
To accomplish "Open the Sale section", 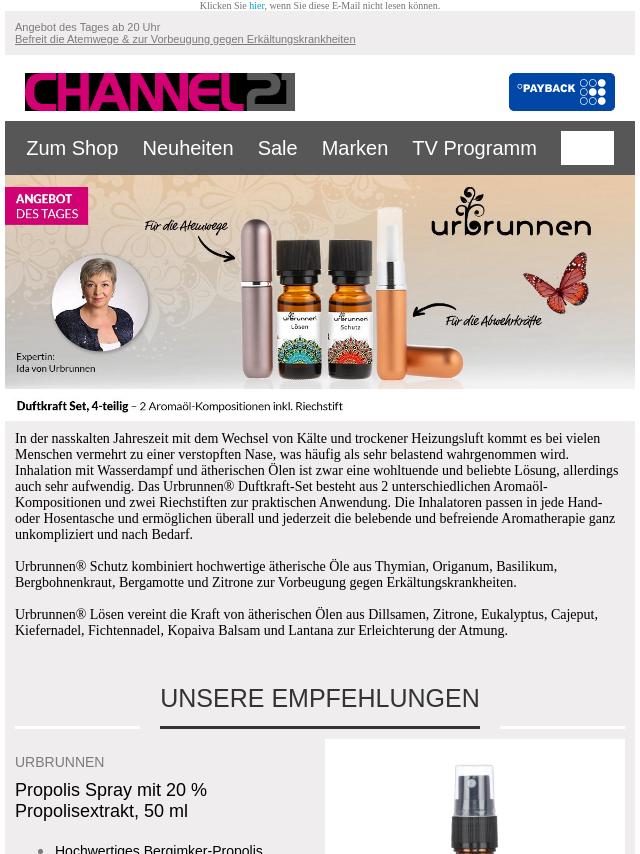I will click(x=277, y=148).
